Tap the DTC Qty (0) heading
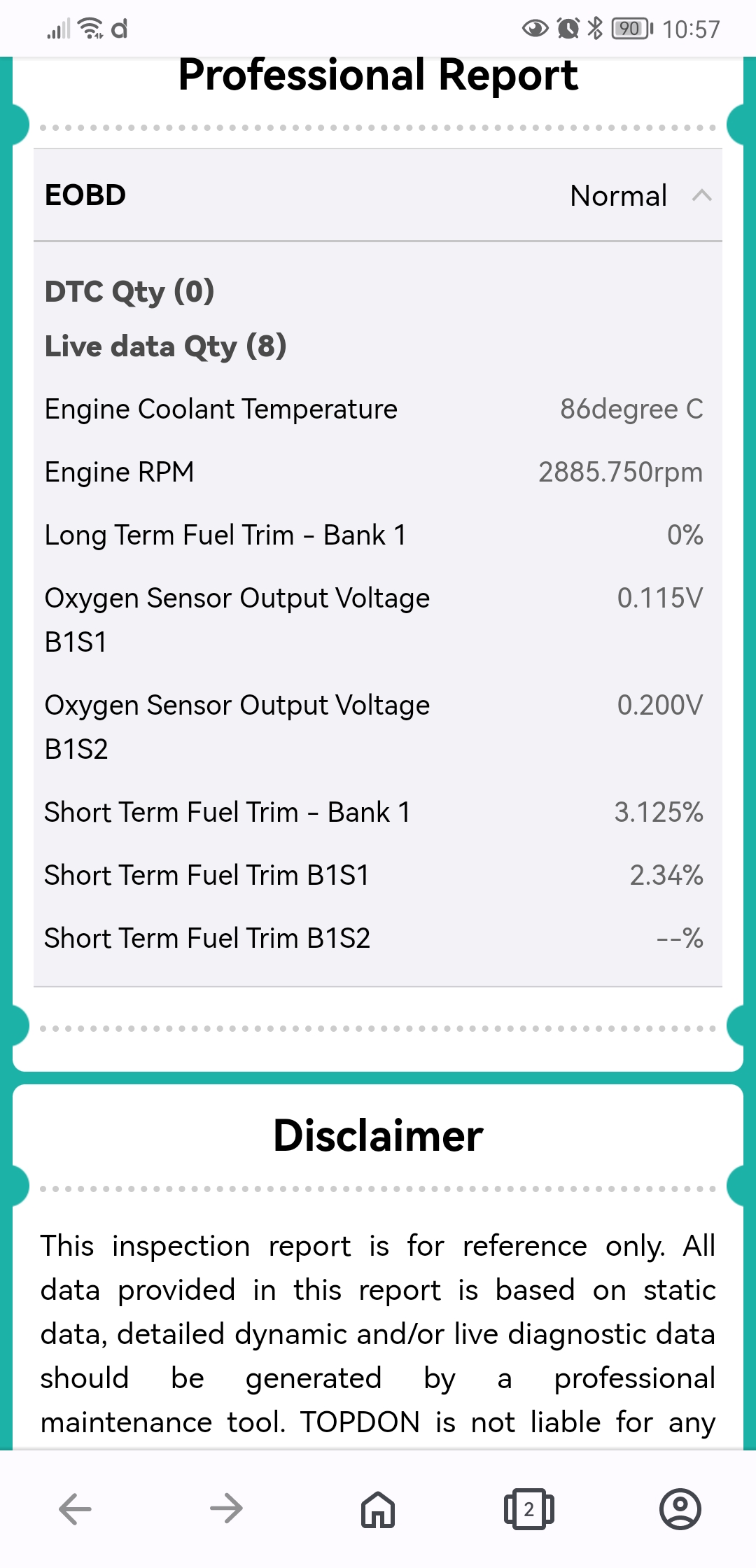Viewport: 756px width, 1568px height. click(x=129, y=291)
